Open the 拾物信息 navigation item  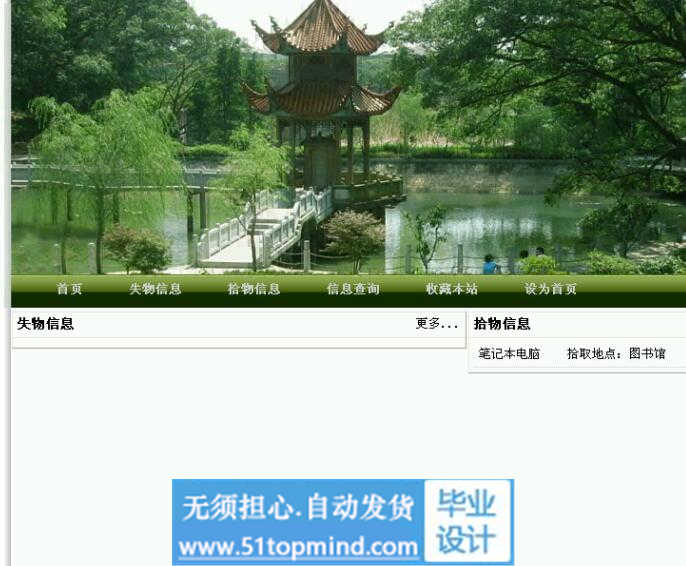pyautogui.click(x=254, y=289)
